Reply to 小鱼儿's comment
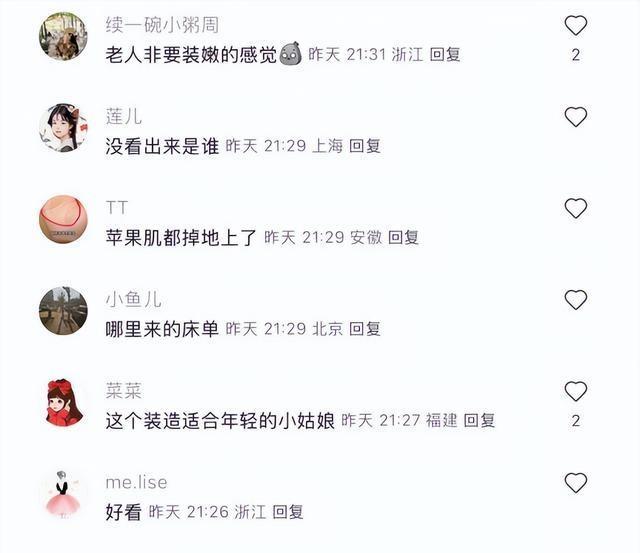640x553 pixels. pyautogui.click(x=365, y=328)
